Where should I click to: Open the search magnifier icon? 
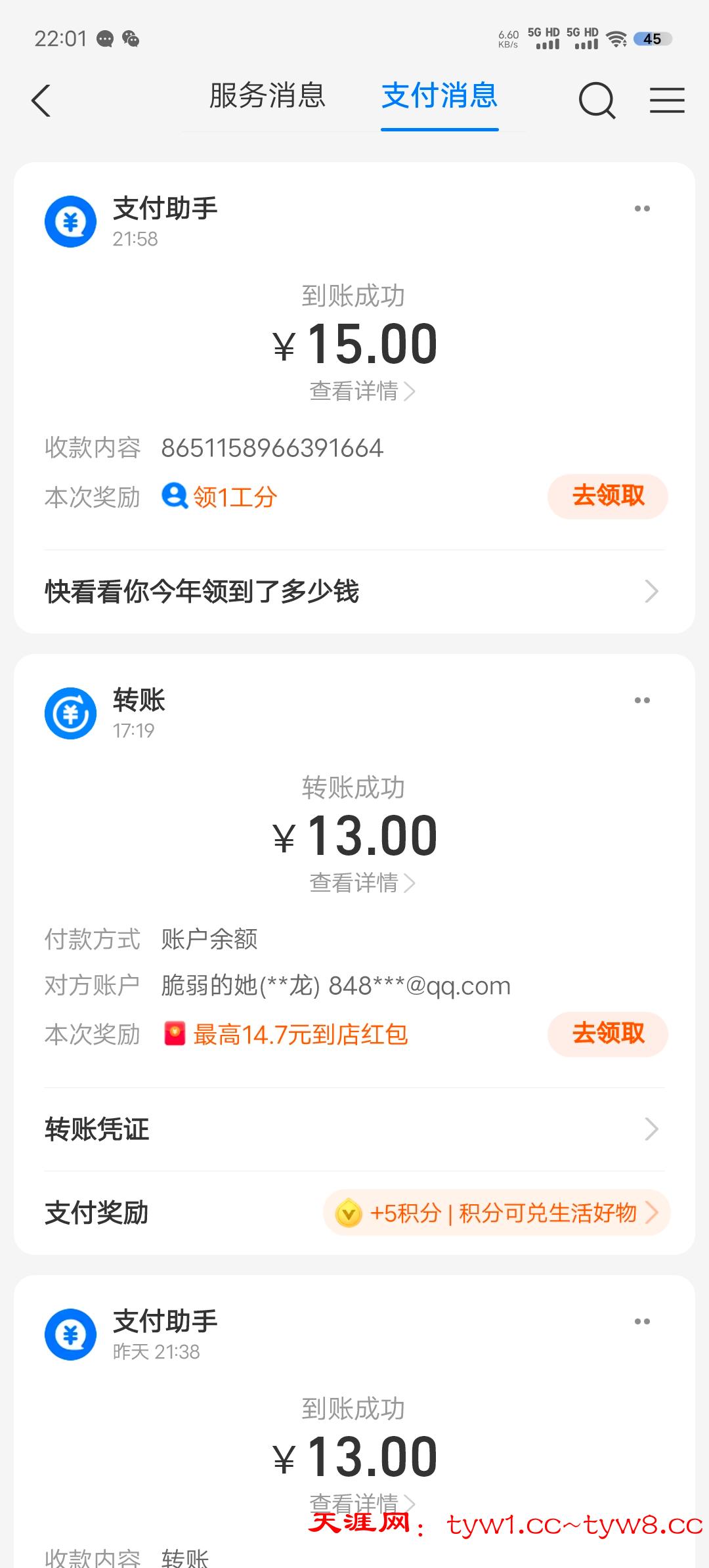point(597,101)
